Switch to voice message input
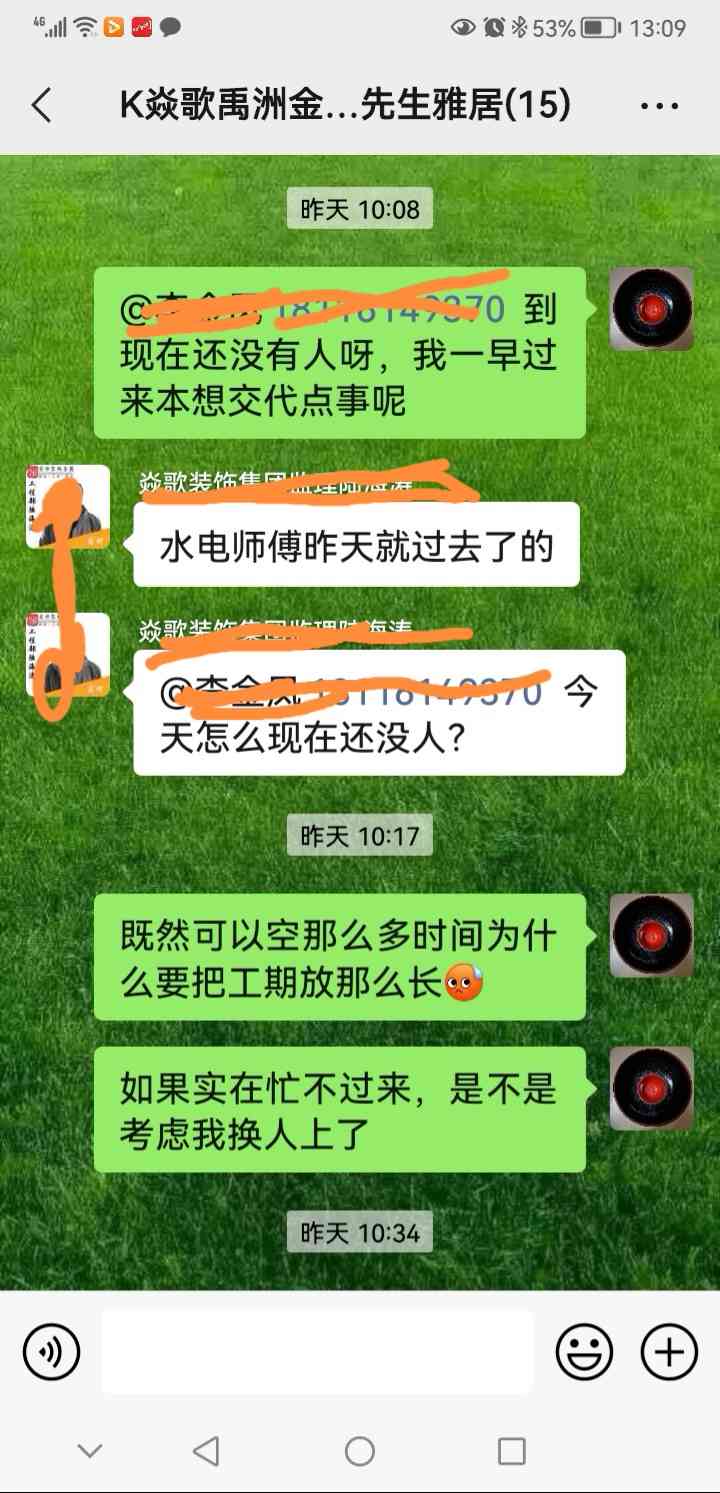720x1493 pixels. [x=50, y=1353]
